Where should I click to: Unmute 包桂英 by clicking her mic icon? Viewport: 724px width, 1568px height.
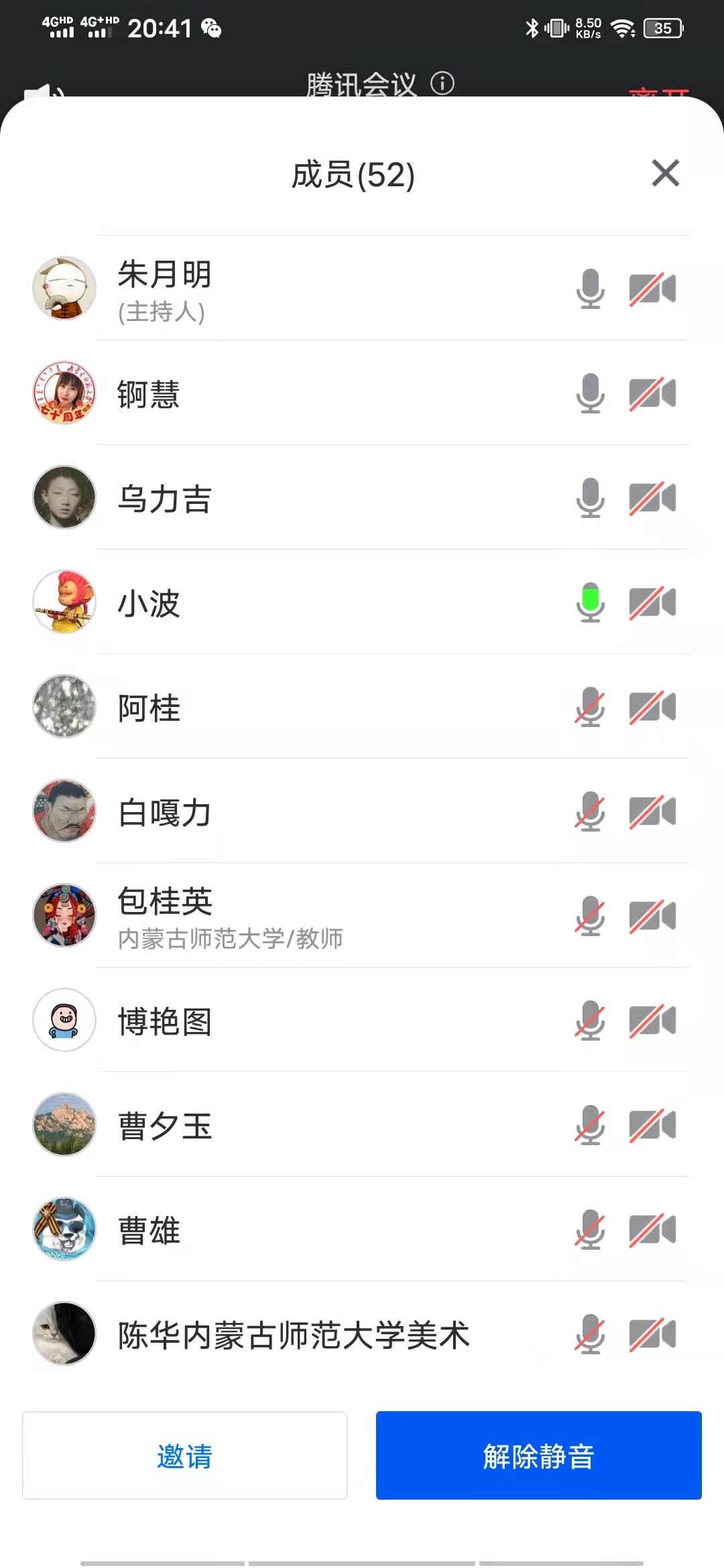590,916
